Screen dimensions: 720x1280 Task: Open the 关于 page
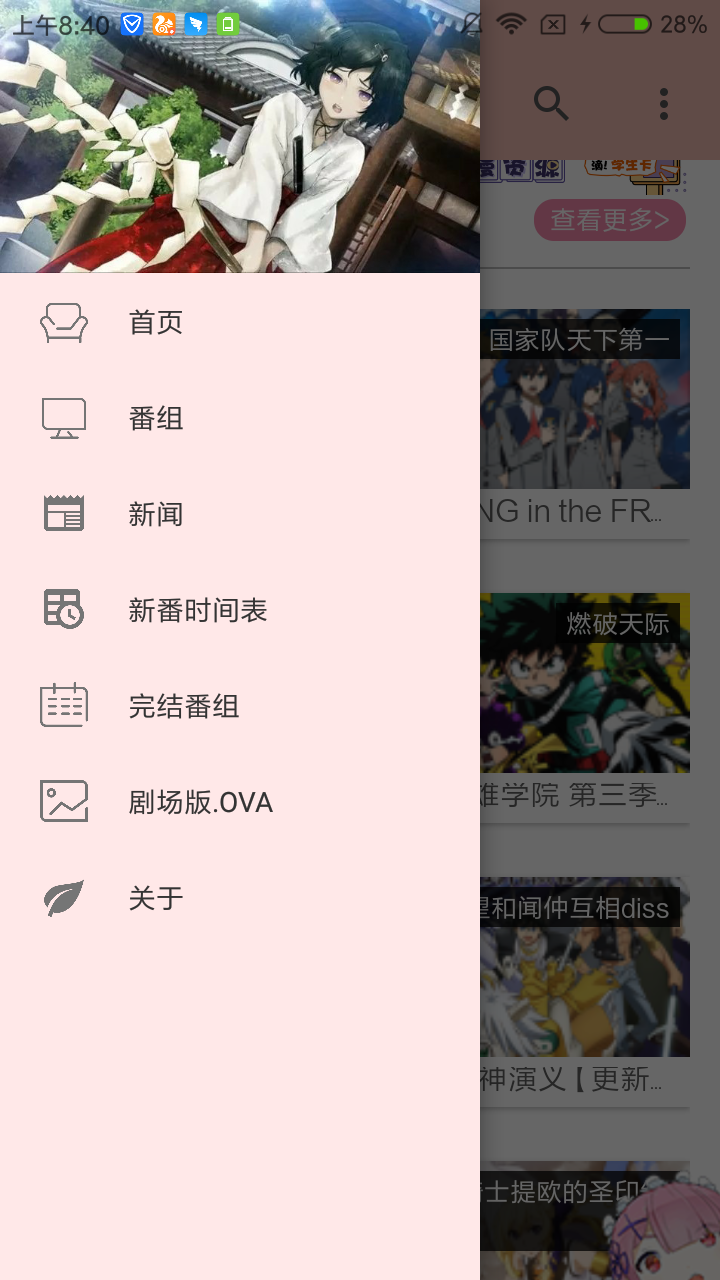156,898
